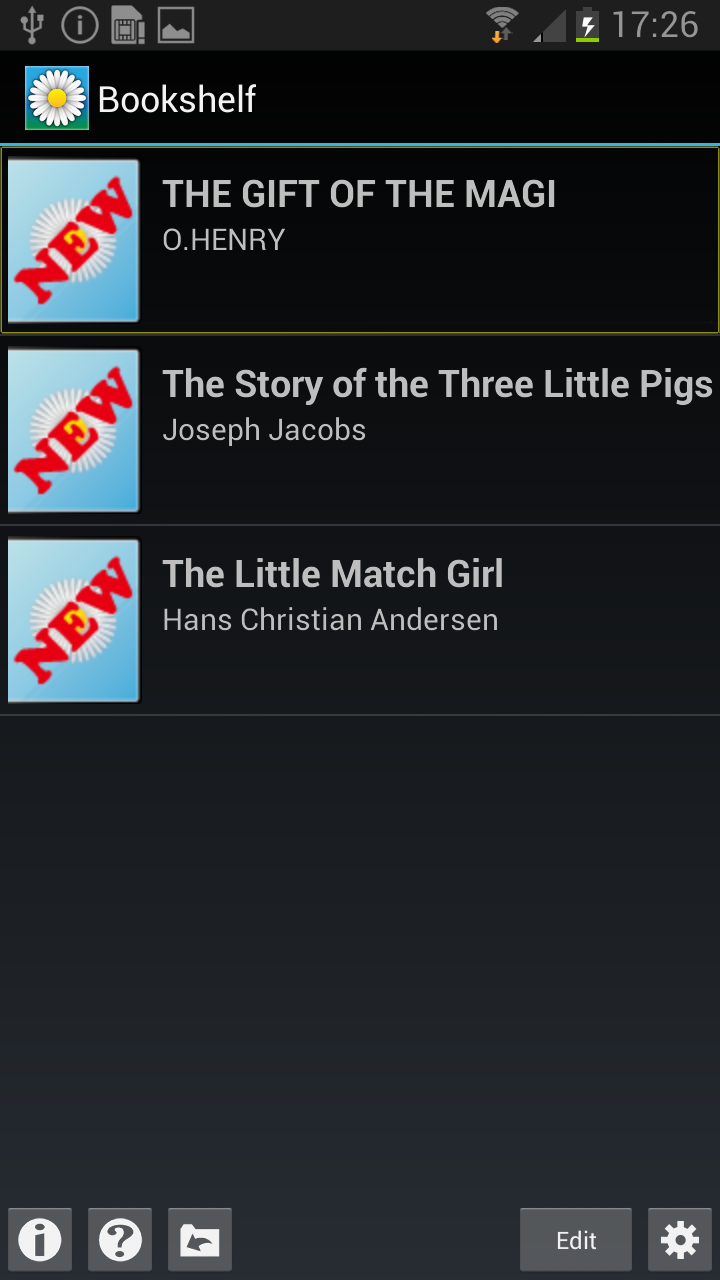Open THE GIFT OF THE MAGI book
The height and width of the screenshot is (1280, 720).
(360, 240)
